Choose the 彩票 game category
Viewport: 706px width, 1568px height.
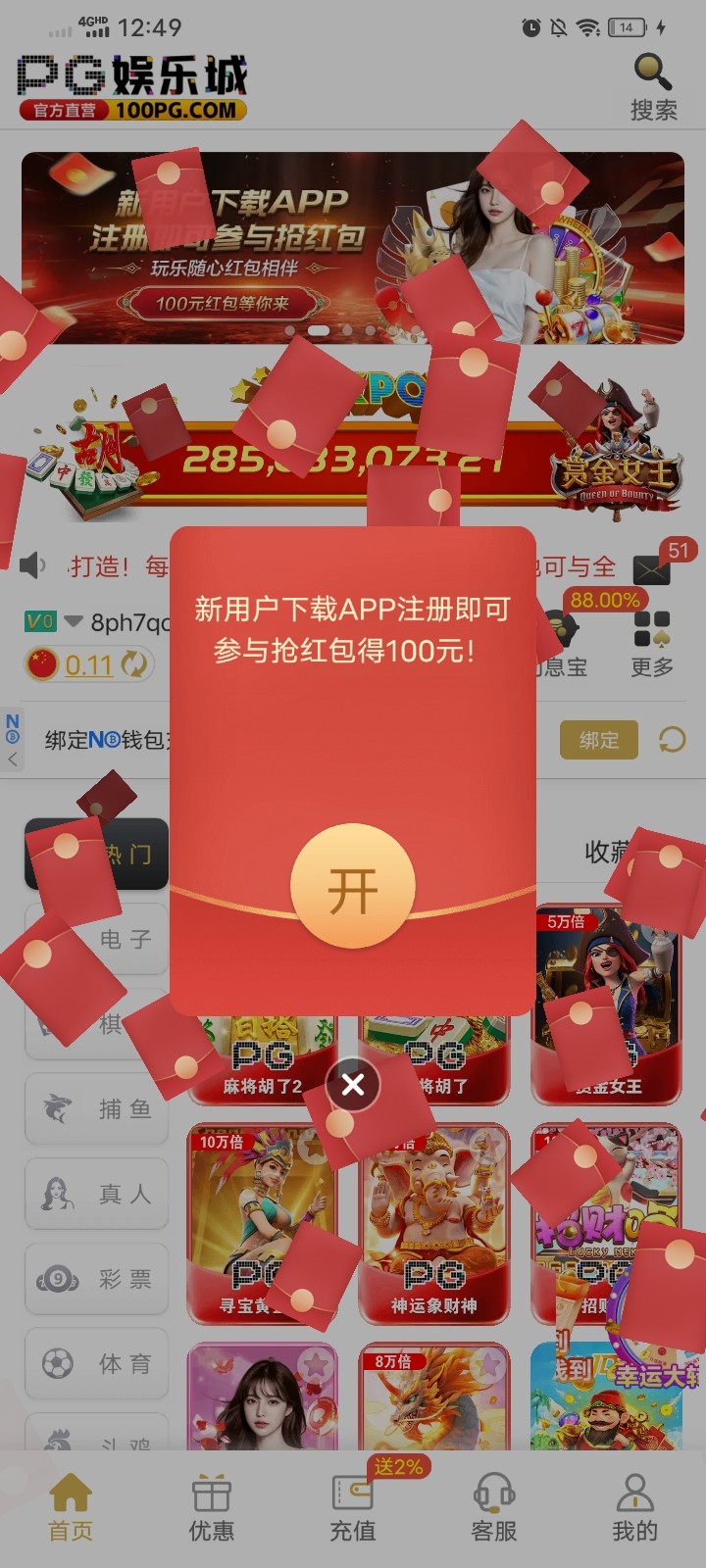pos(97,1279)
